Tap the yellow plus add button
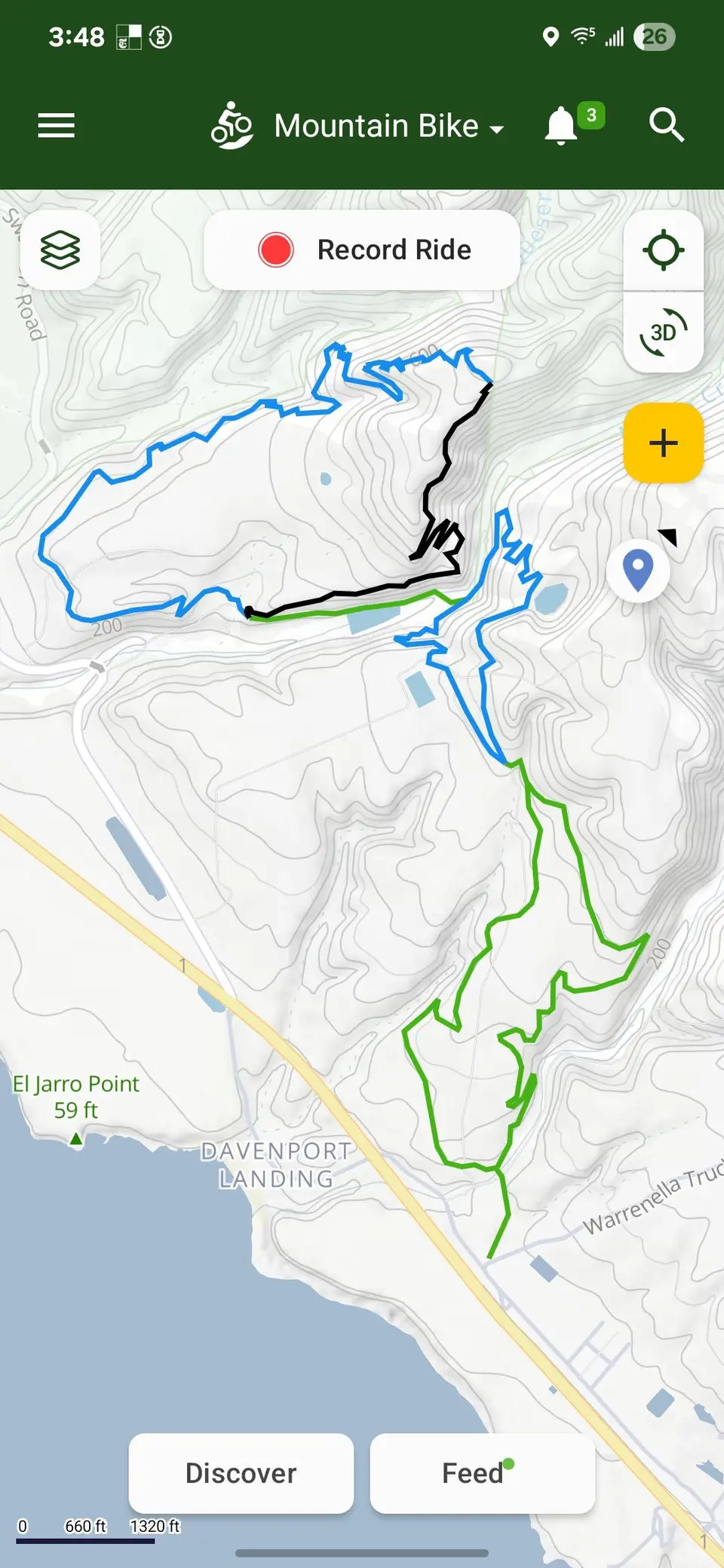The width and height of the screenshot is (724, 1568). 664,443
